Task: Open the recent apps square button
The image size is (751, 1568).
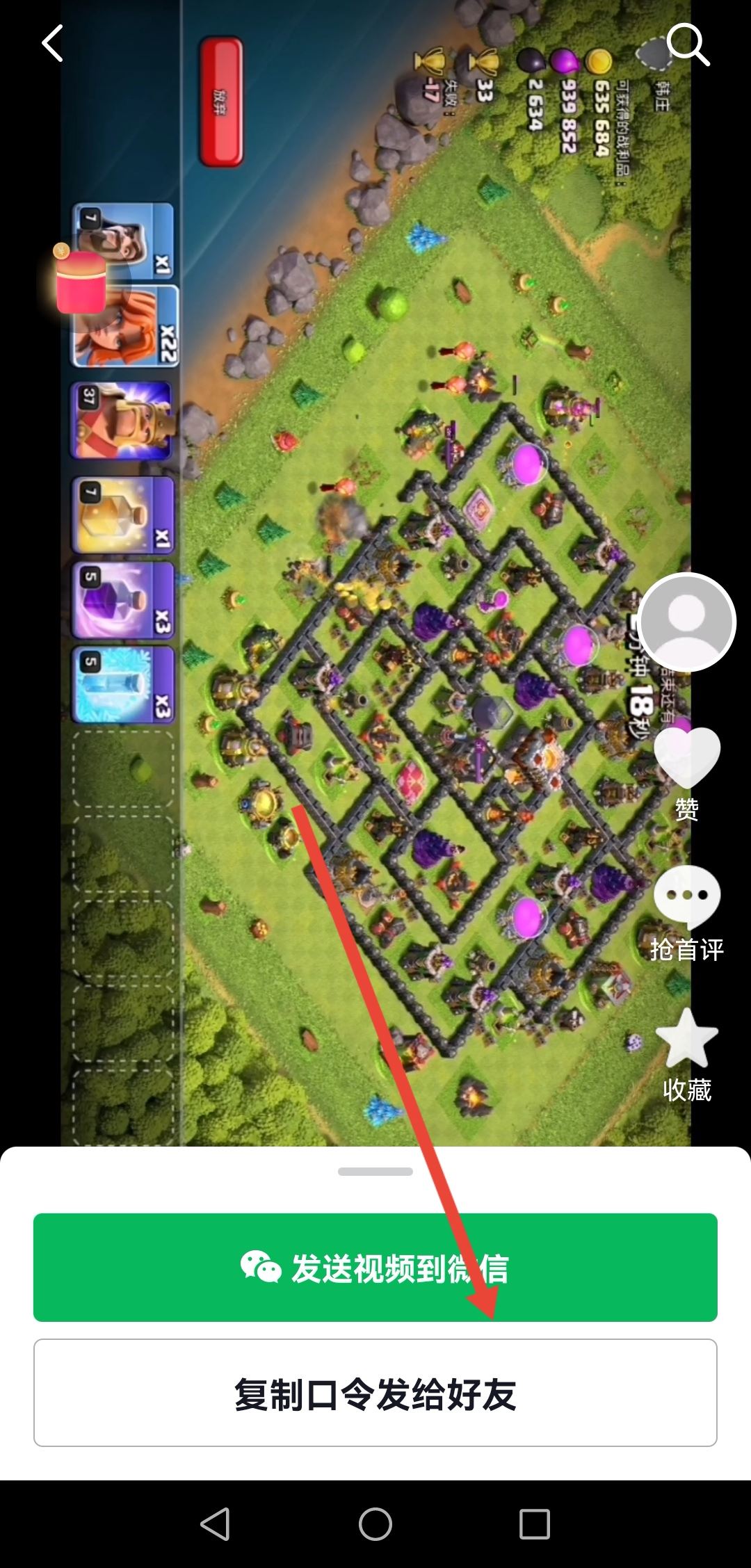Action: coord(534,1524)
